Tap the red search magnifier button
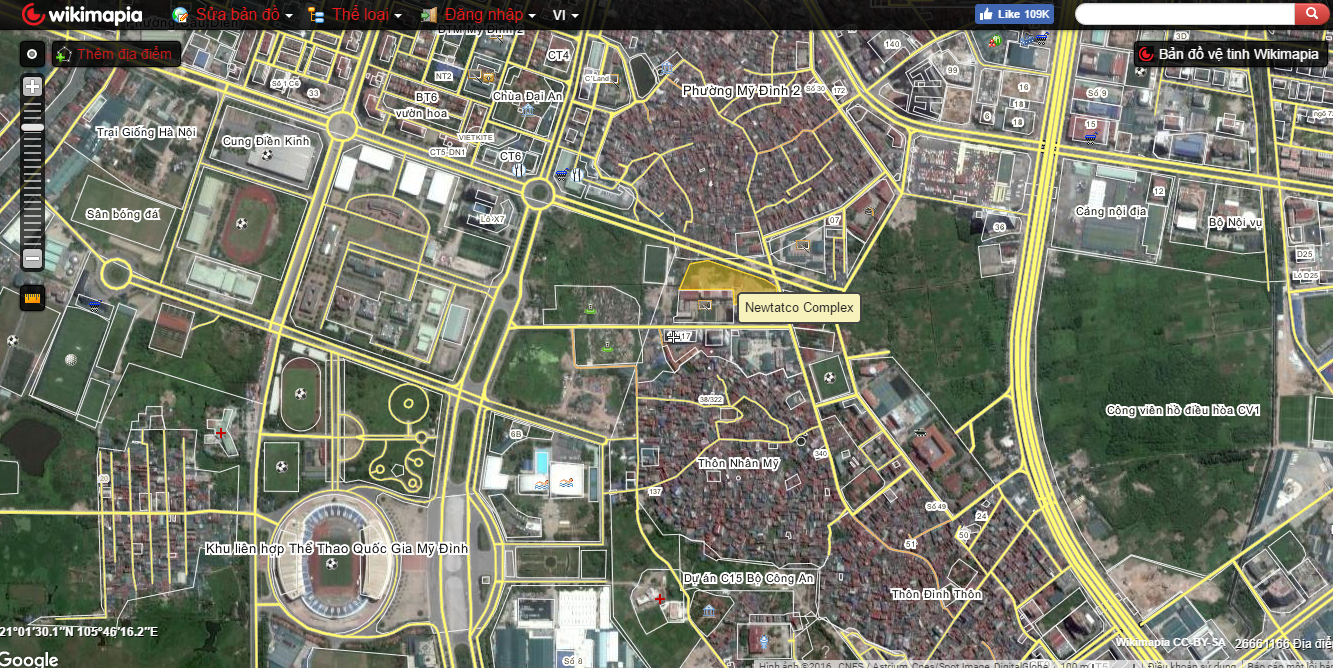This screenshot has width=1333, height=668. click(x=1309, y=14)
